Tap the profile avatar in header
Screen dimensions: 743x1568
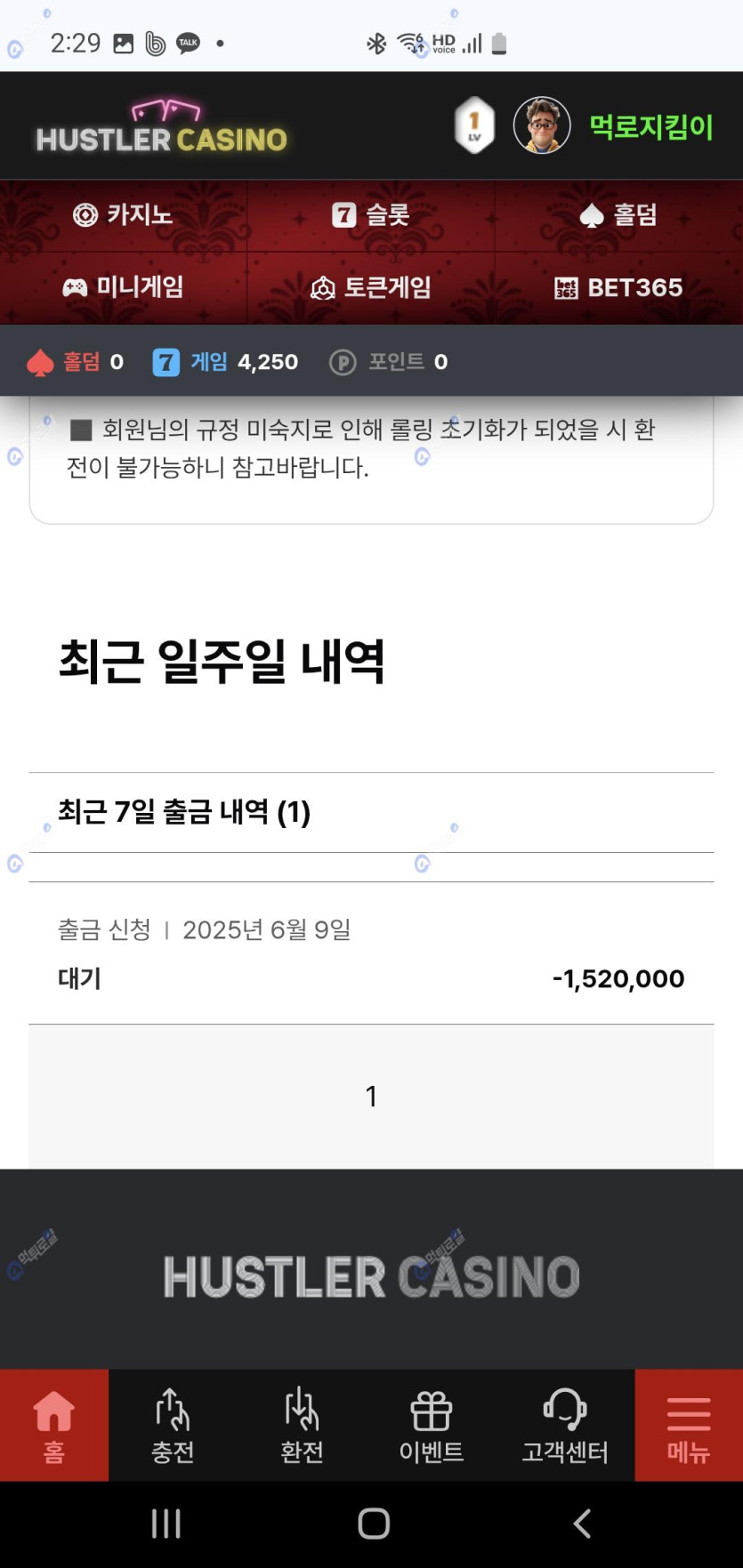pos(541,125)
